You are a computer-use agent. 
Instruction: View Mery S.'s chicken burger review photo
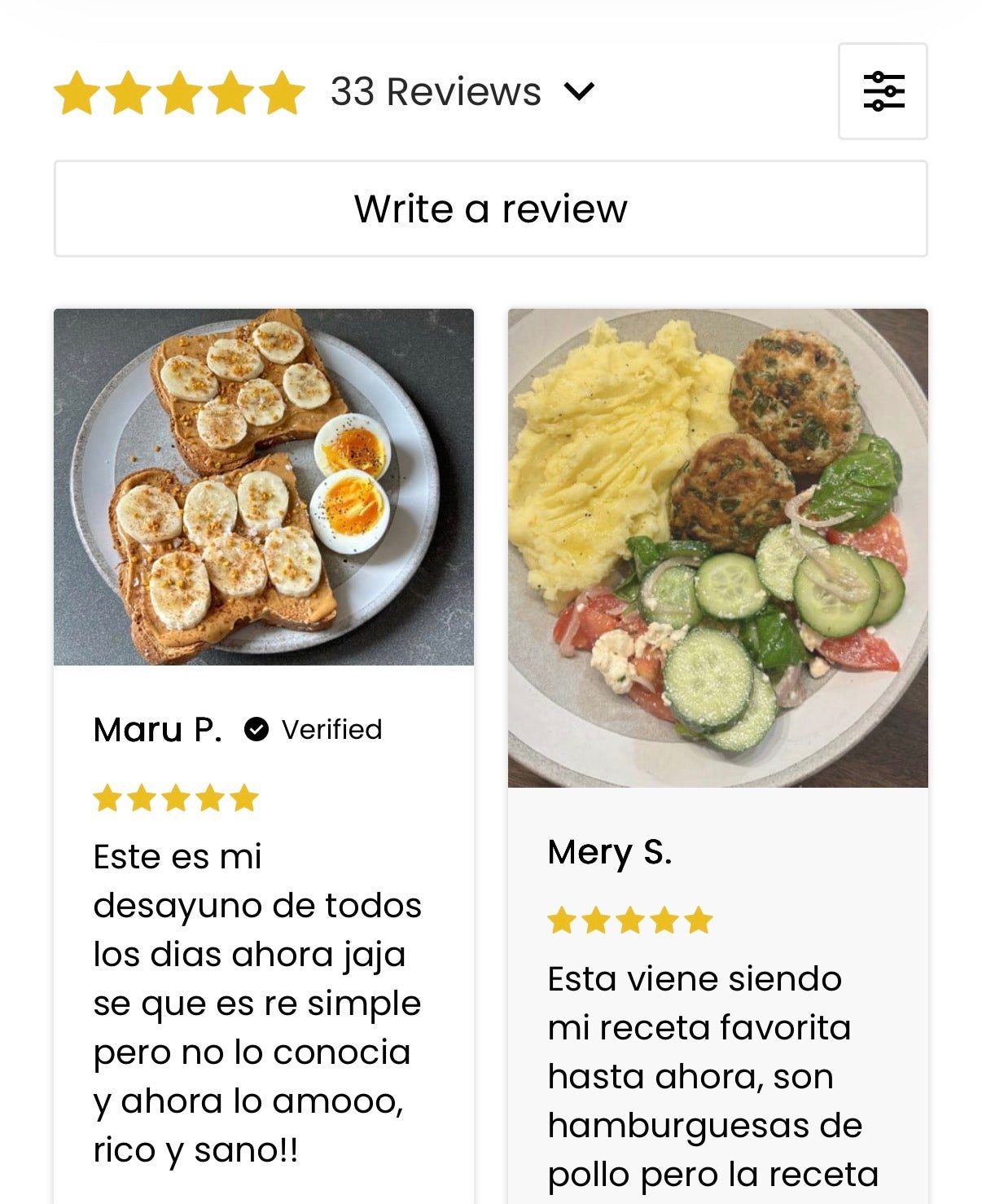point(717,547)
